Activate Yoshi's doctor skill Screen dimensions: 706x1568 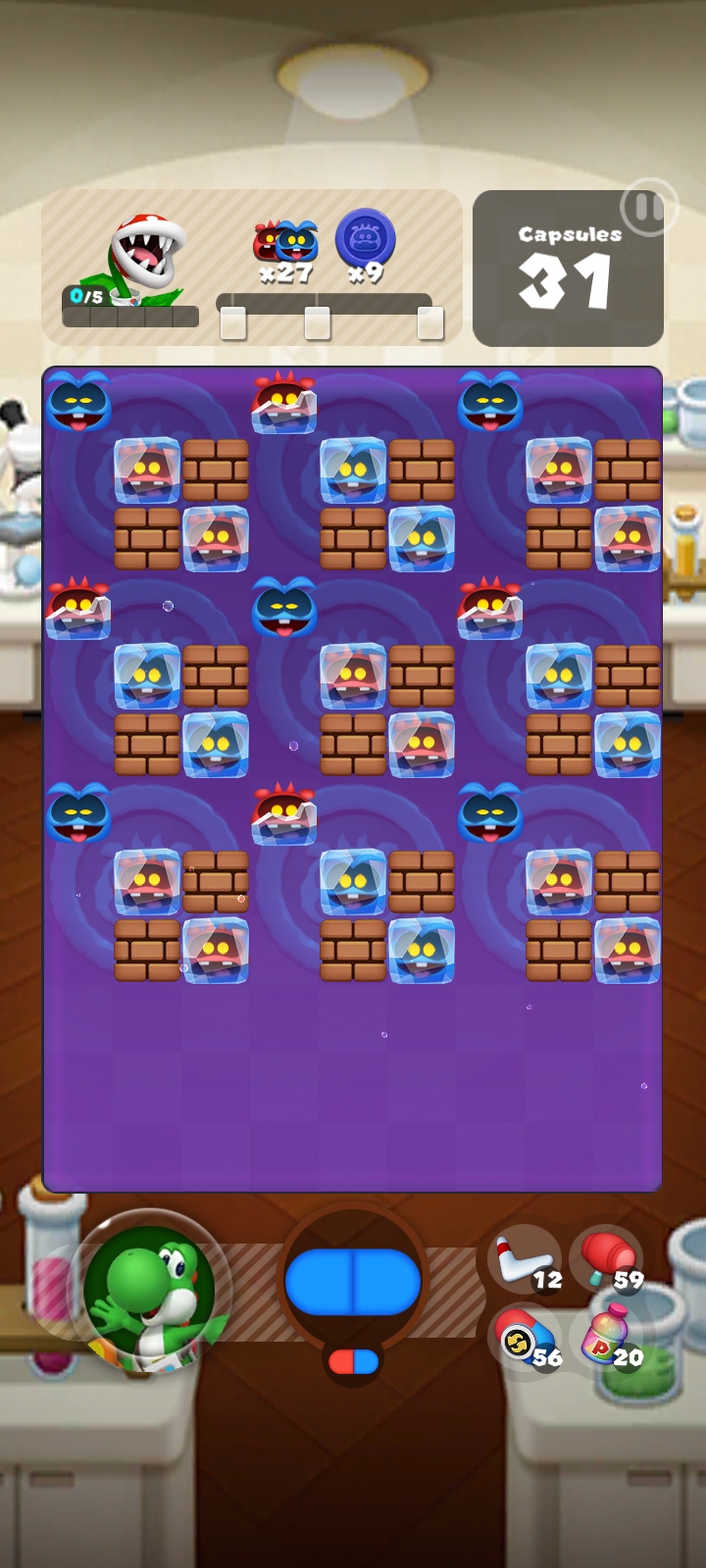149,1291
